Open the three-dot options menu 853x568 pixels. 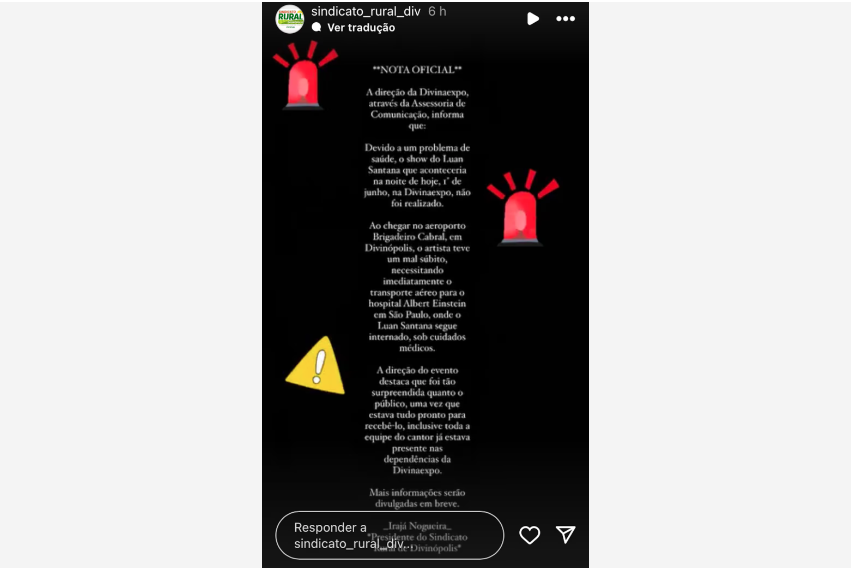565,19
